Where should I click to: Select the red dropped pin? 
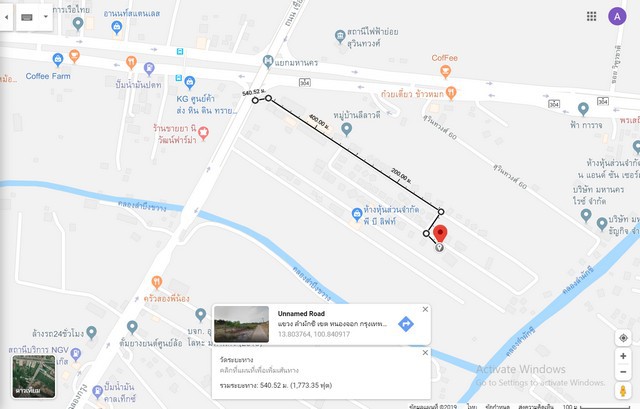click(440, 234)
